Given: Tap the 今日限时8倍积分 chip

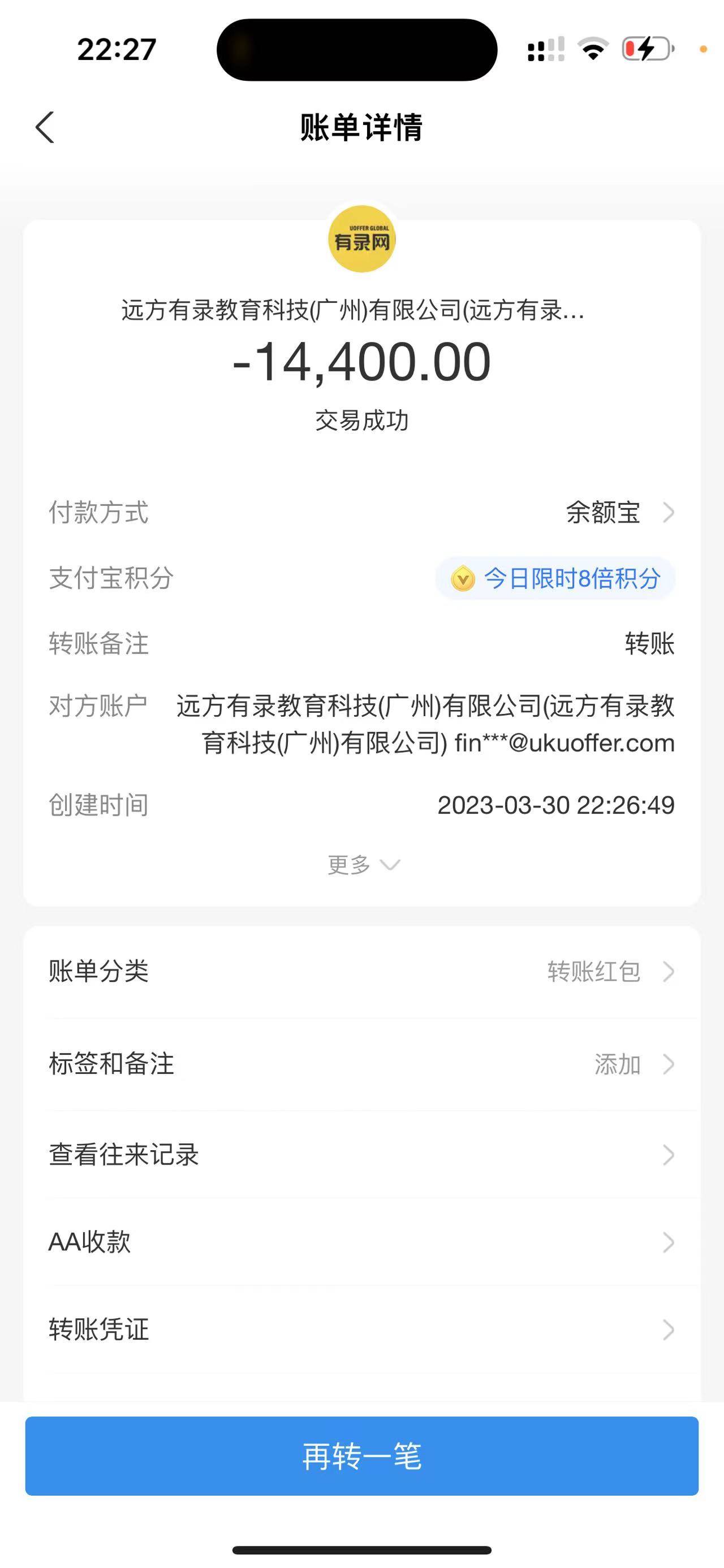Looking at the screenshot, I should pos(555,578).
